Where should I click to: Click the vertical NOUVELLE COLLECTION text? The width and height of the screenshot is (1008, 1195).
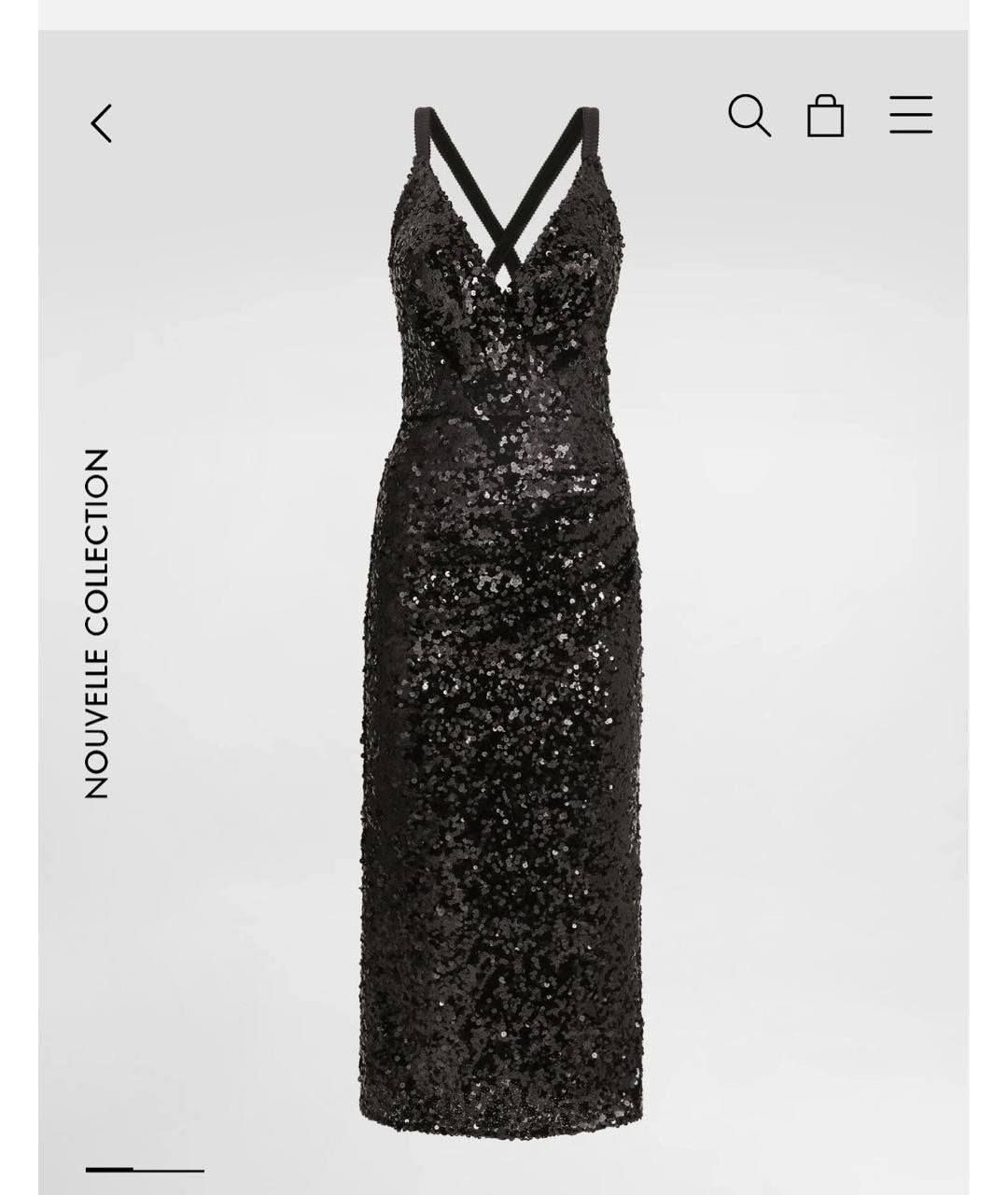pyautogui.click(x=96, y=623)
